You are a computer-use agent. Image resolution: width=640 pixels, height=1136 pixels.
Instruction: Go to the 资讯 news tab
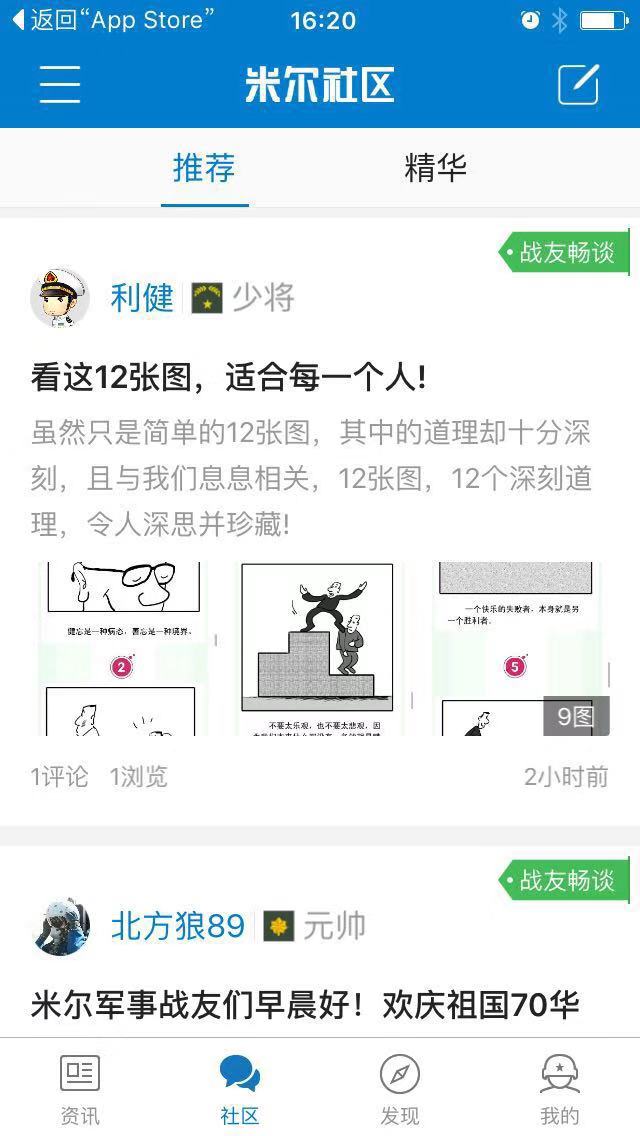(x=80, y=1088)
